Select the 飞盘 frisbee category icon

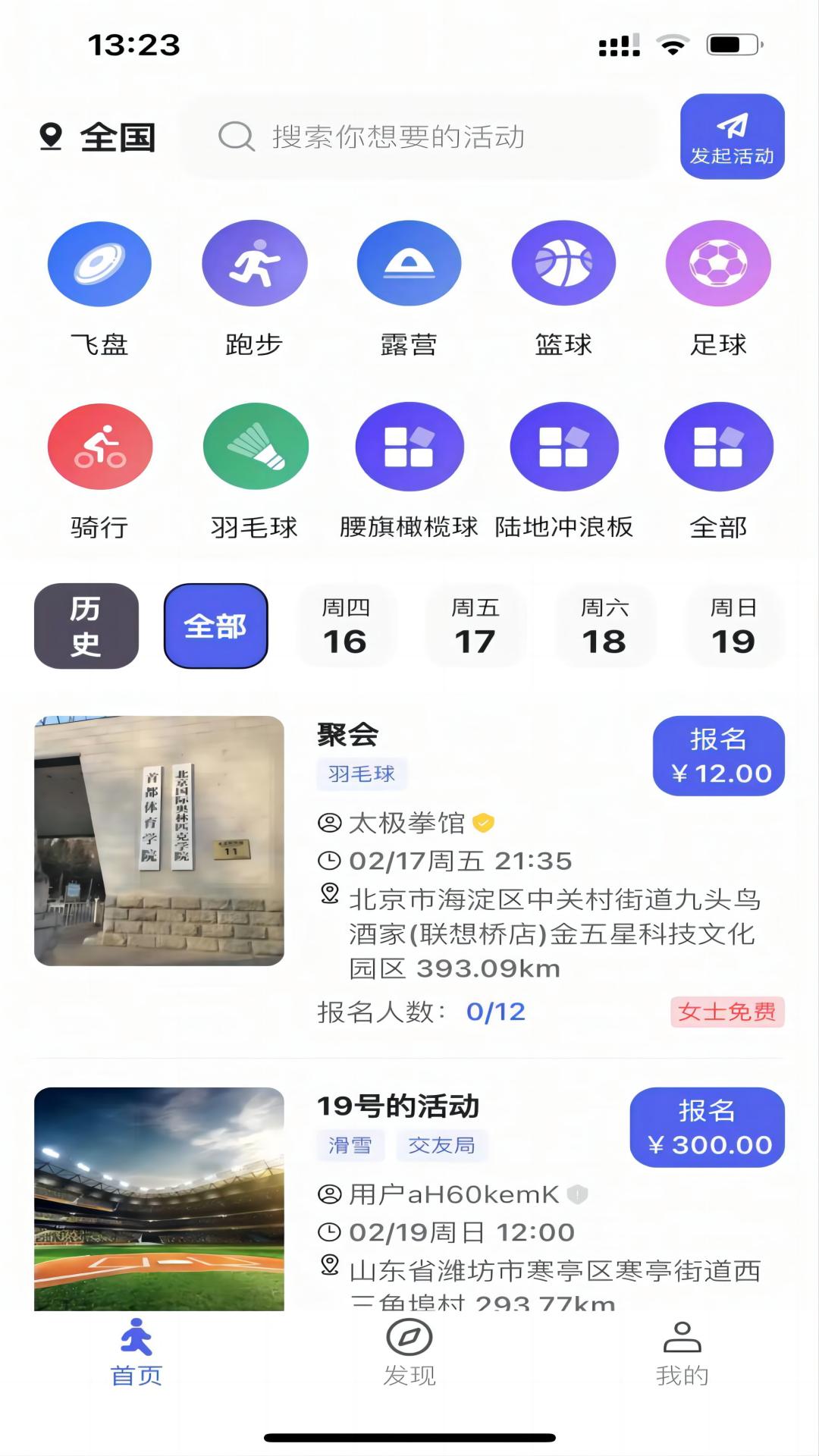99,264
